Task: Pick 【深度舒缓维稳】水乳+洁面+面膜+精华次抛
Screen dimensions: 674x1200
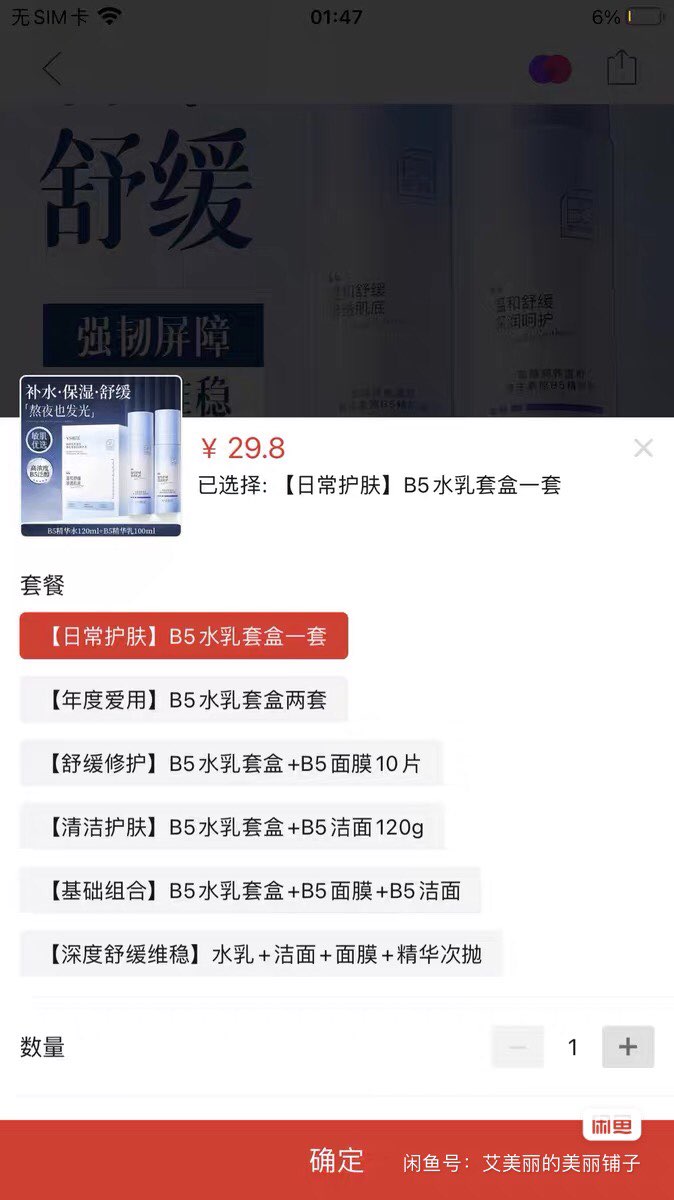Action: (261, 954)
